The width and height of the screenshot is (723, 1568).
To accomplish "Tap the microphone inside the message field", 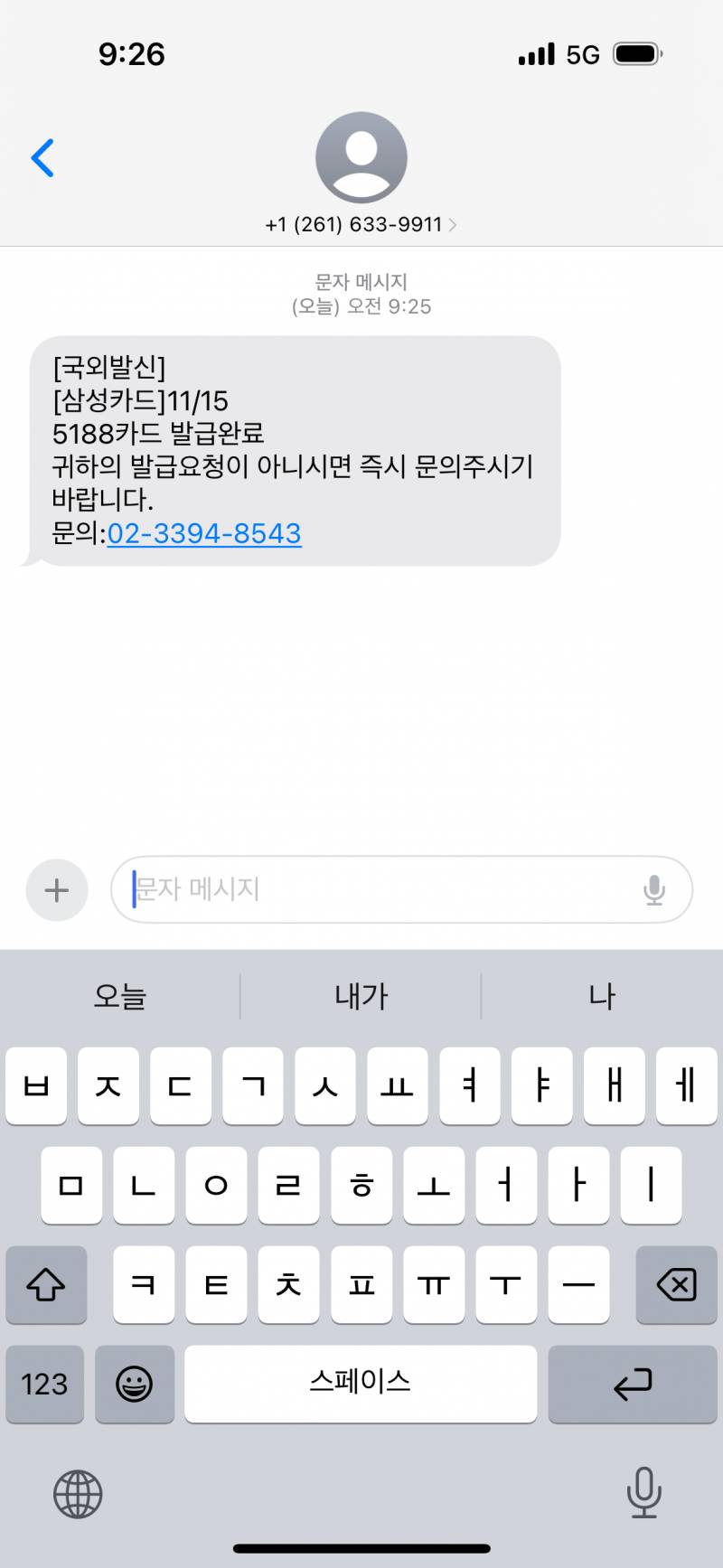I will [x=653, y=889].
